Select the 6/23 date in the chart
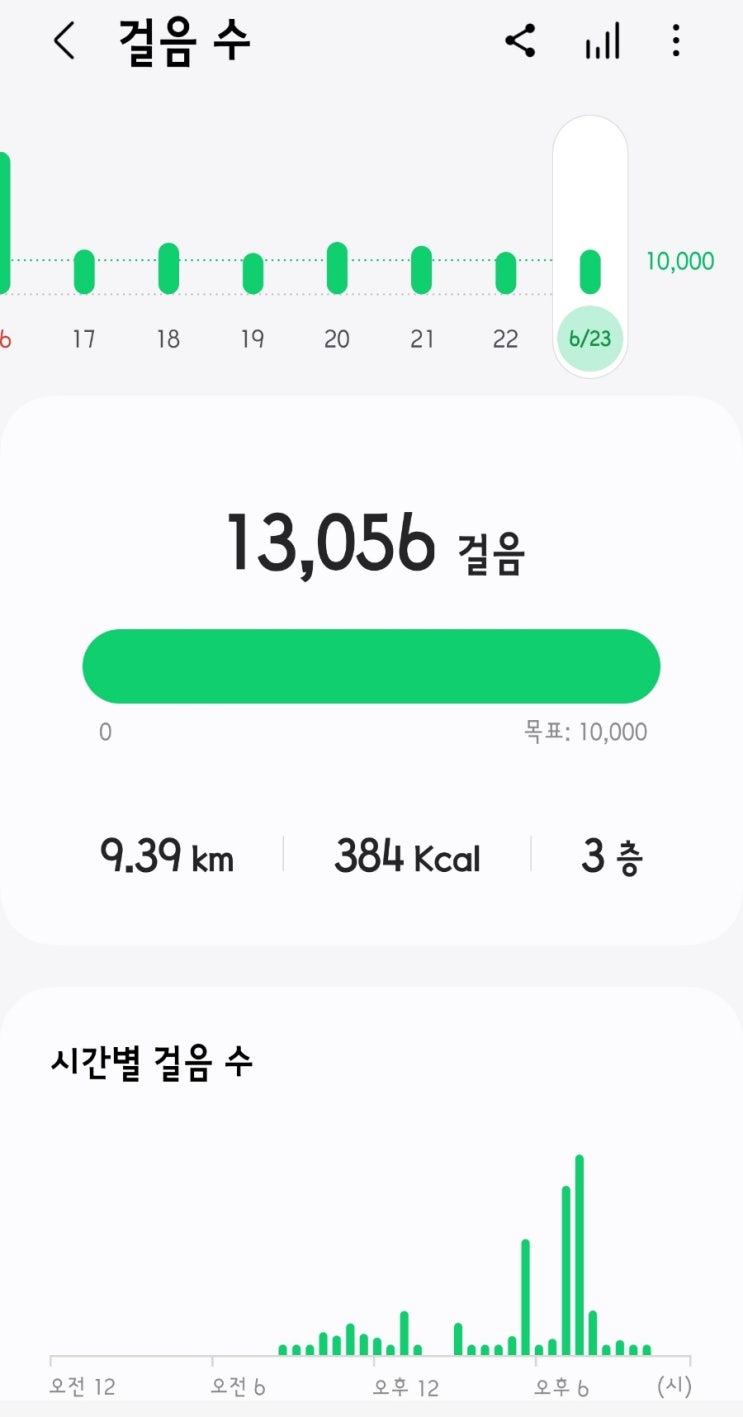This screenshot has height=1417, width=743. (x=590, y=339)
